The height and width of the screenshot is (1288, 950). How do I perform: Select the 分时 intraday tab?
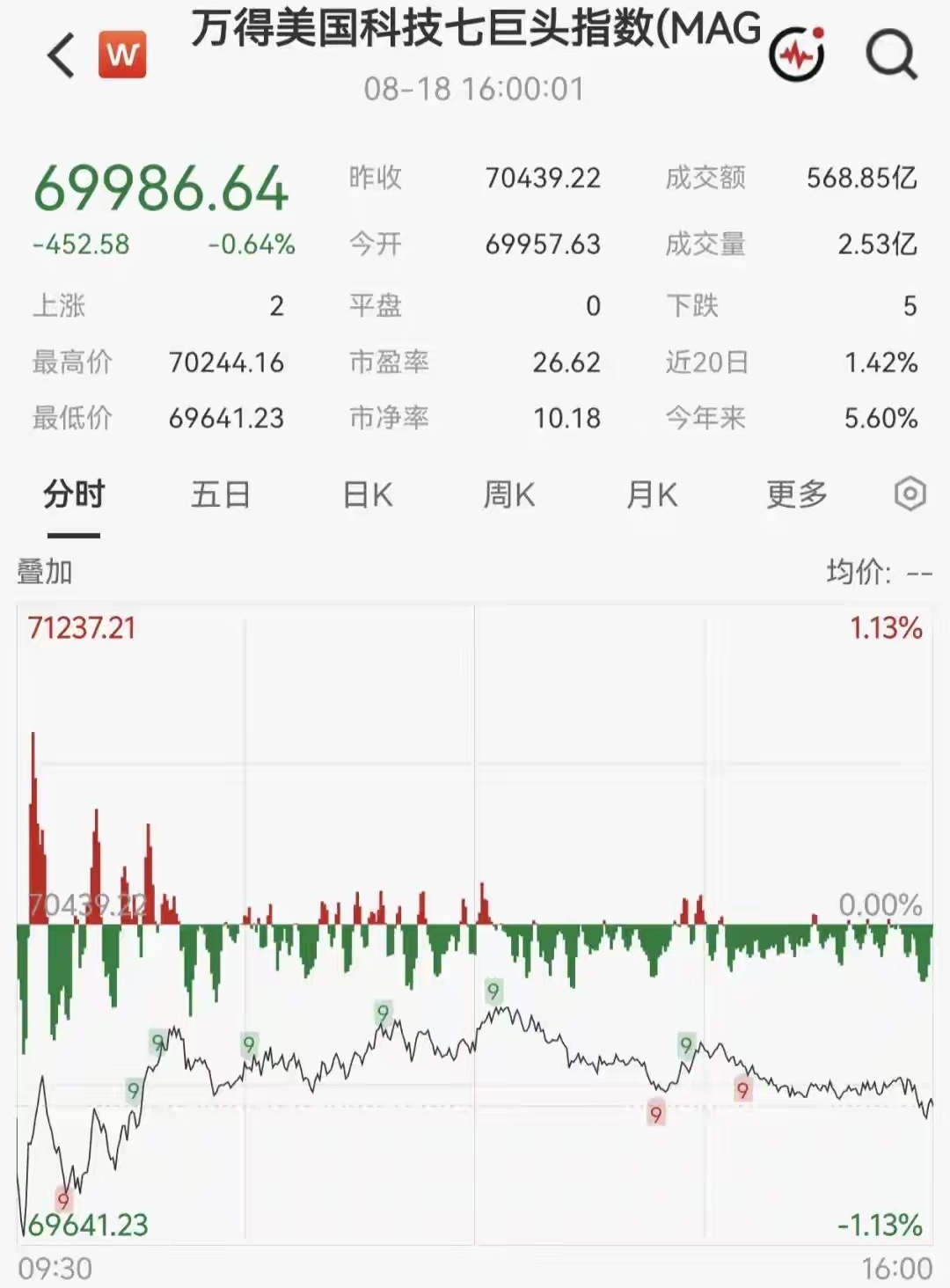[x=74, y=494]
